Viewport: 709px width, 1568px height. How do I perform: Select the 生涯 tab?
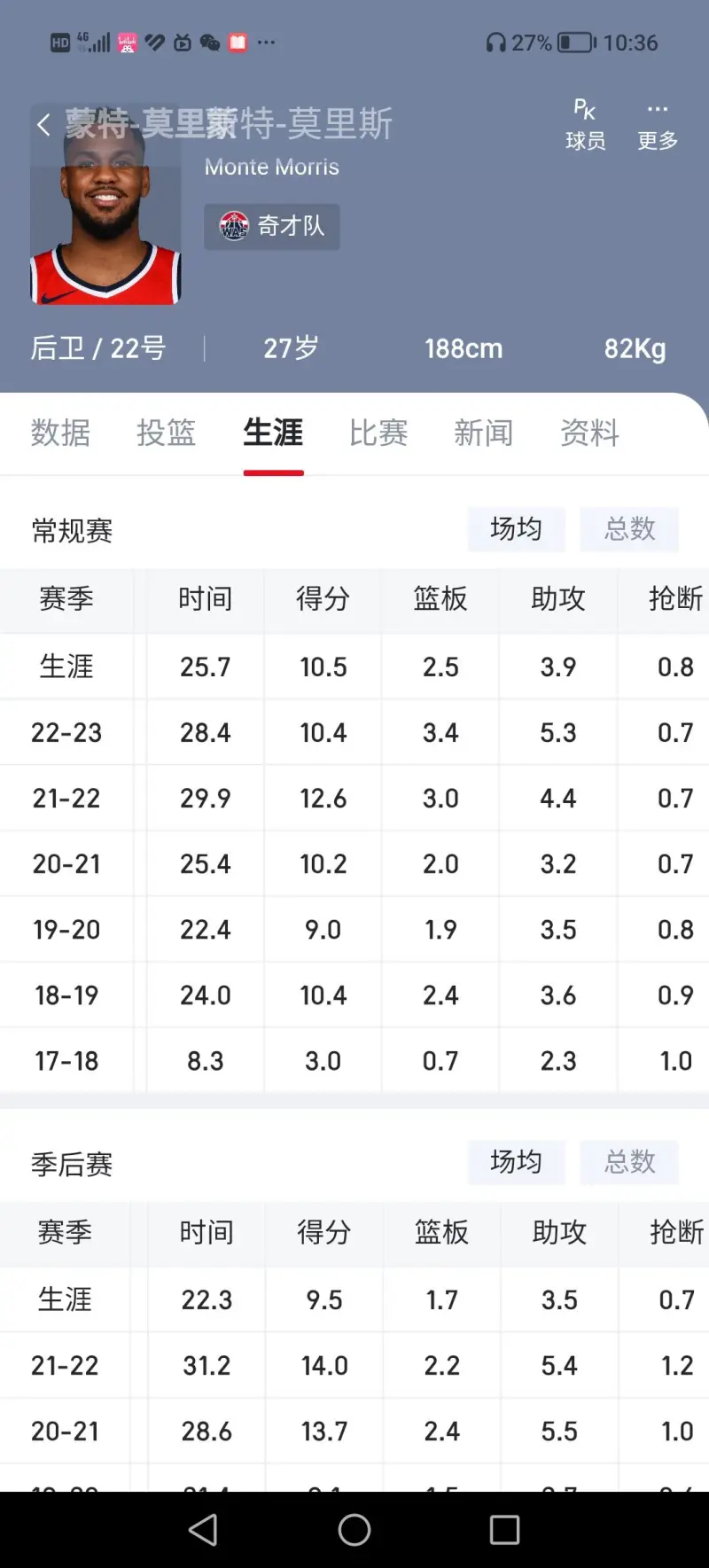273,433
